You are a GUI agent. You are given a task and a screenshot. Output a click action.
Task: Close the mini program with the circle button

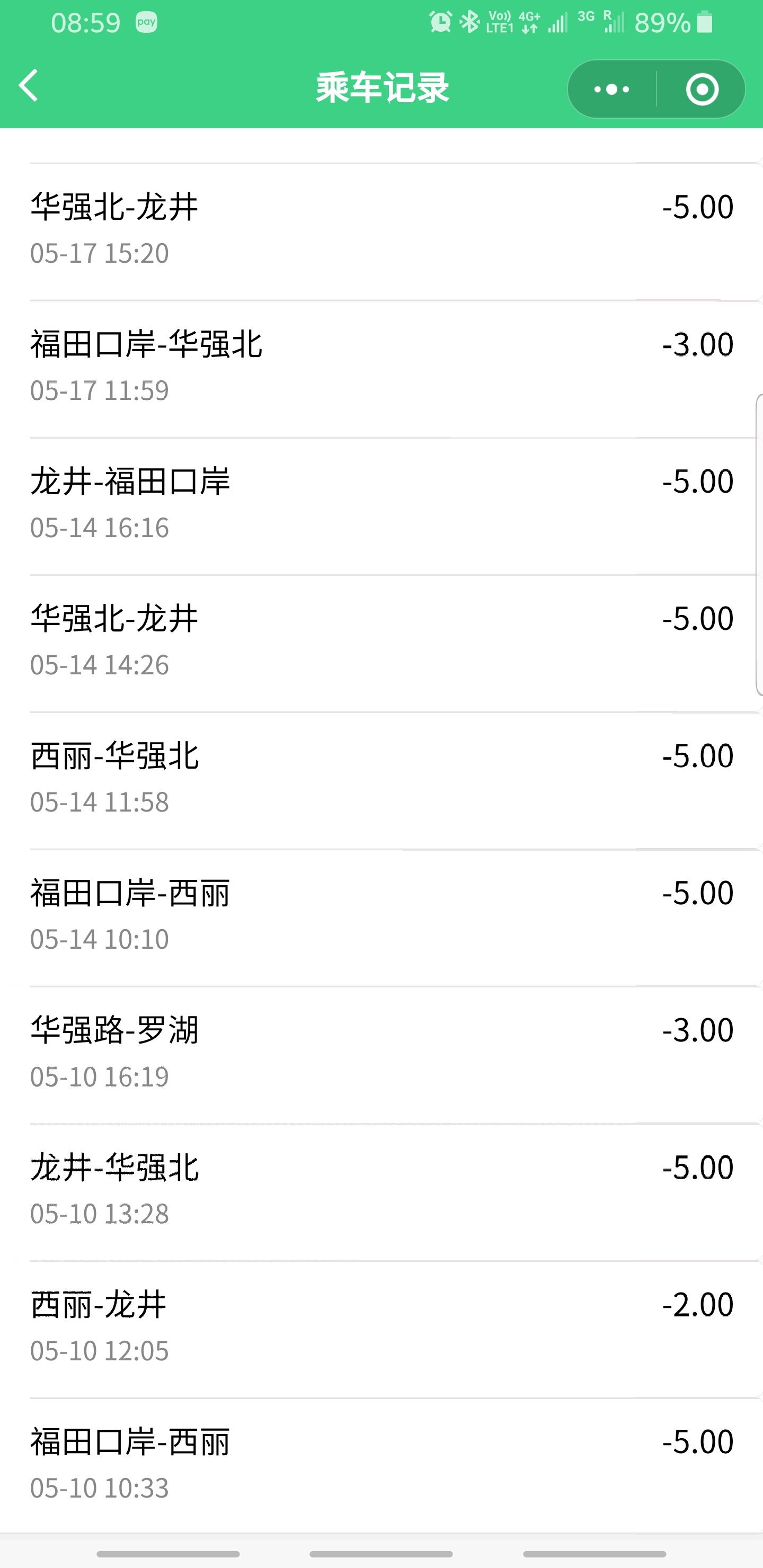[702, 90]
